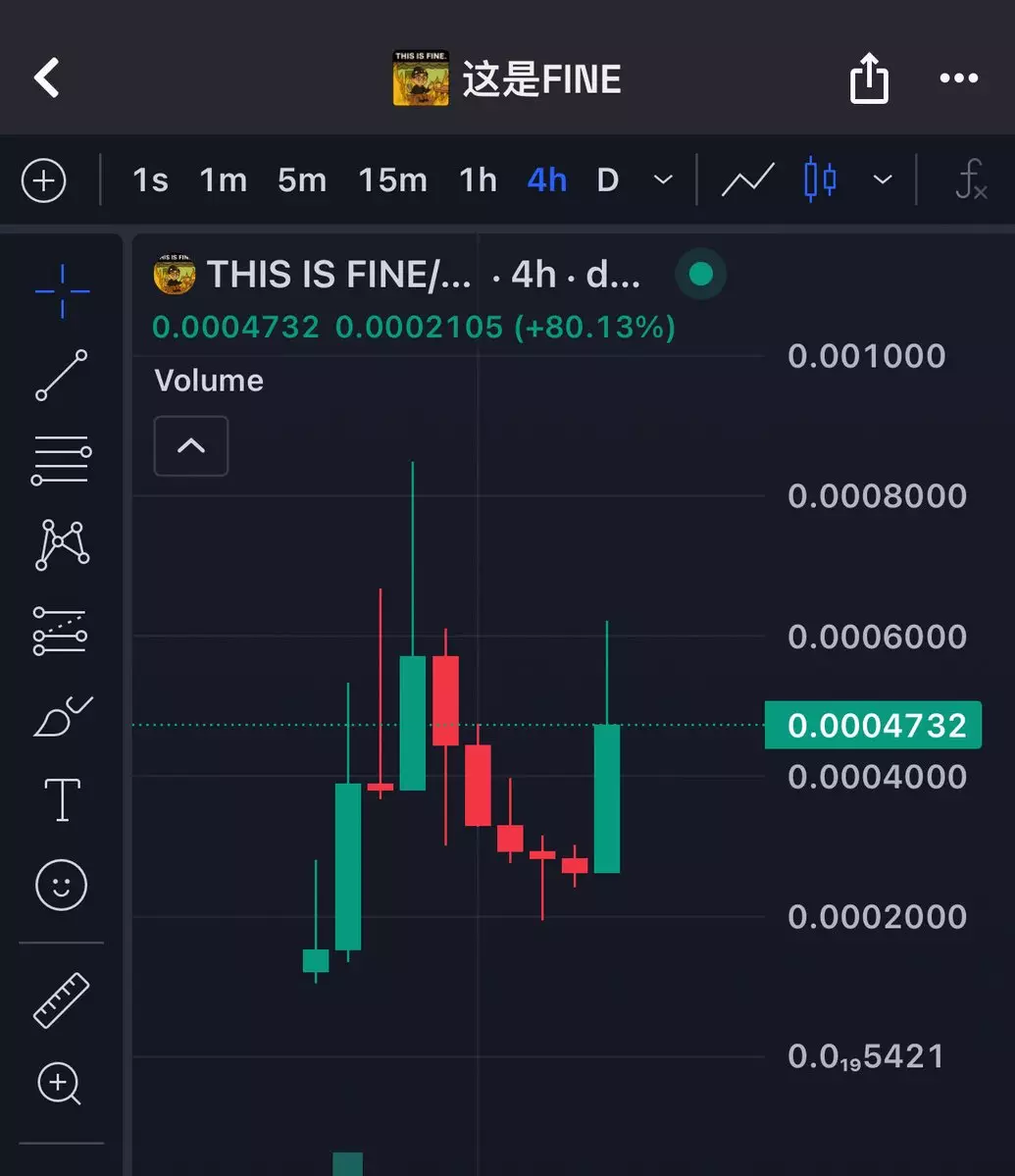
Task: Pick the trend line drawing tool
Action: (62, 375)
